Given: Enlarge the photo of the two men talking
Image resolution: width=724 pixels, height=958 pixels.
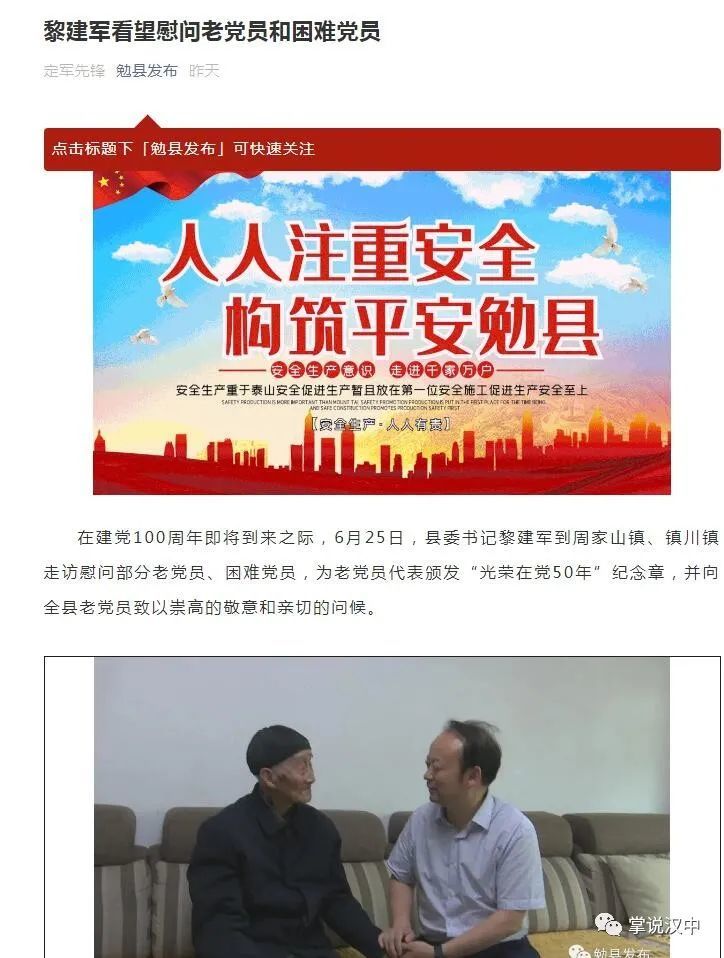Looking at the screenshot, I should pos(381,808).
